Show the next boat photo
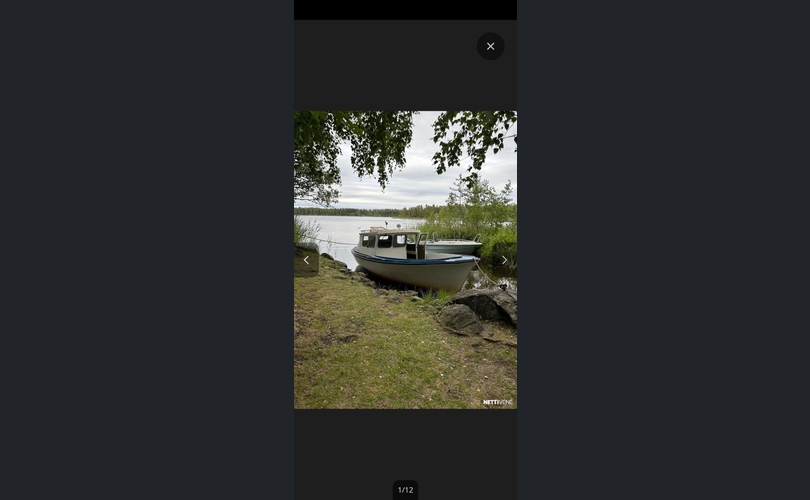This screenshot has width=810, height=500. (x=504, y=260)
